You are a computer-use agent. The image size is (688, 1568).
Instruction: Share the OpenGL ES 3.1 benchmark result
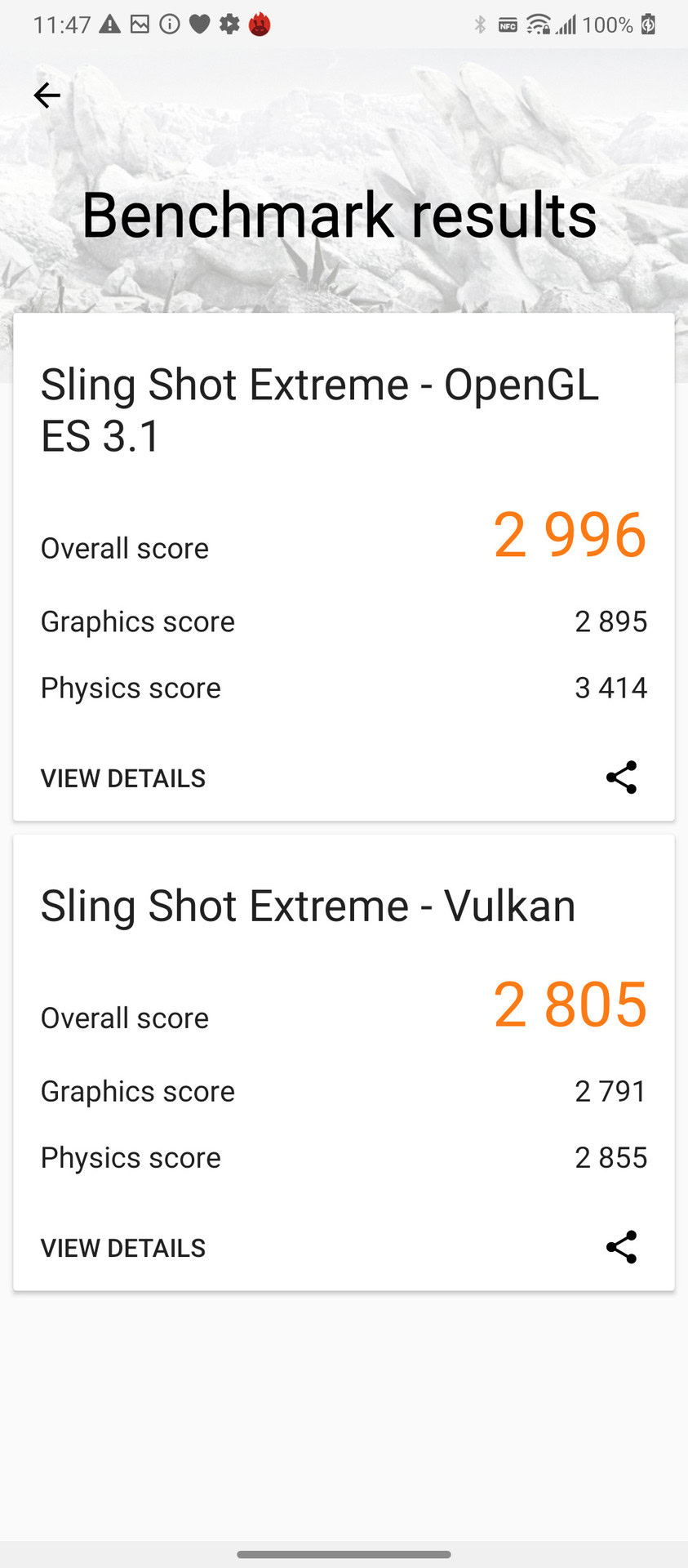[x=621, y=777]
